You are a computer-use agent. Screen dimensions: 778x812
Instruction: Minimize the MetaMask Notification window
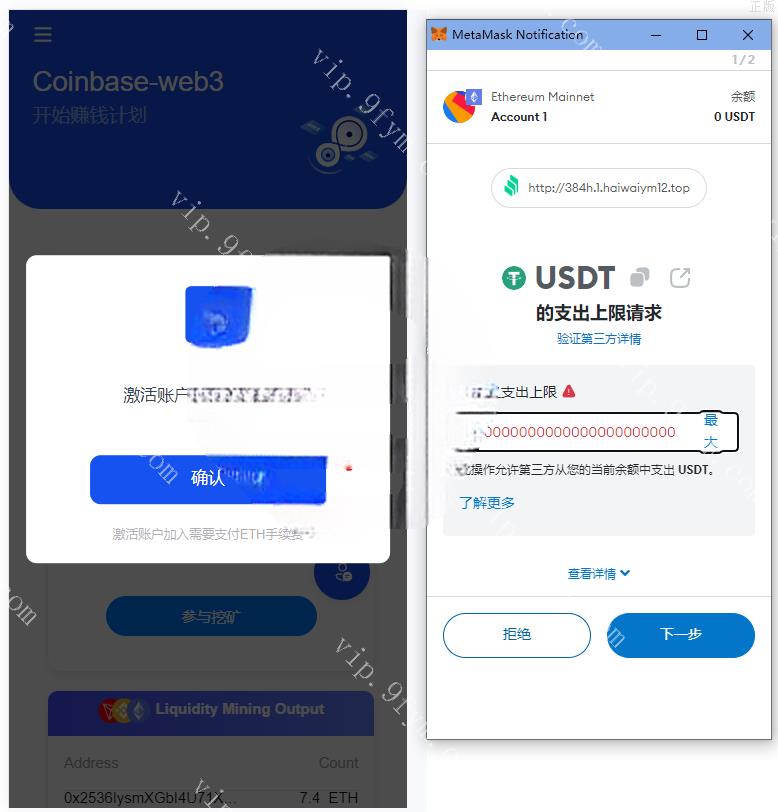point(656,35)
